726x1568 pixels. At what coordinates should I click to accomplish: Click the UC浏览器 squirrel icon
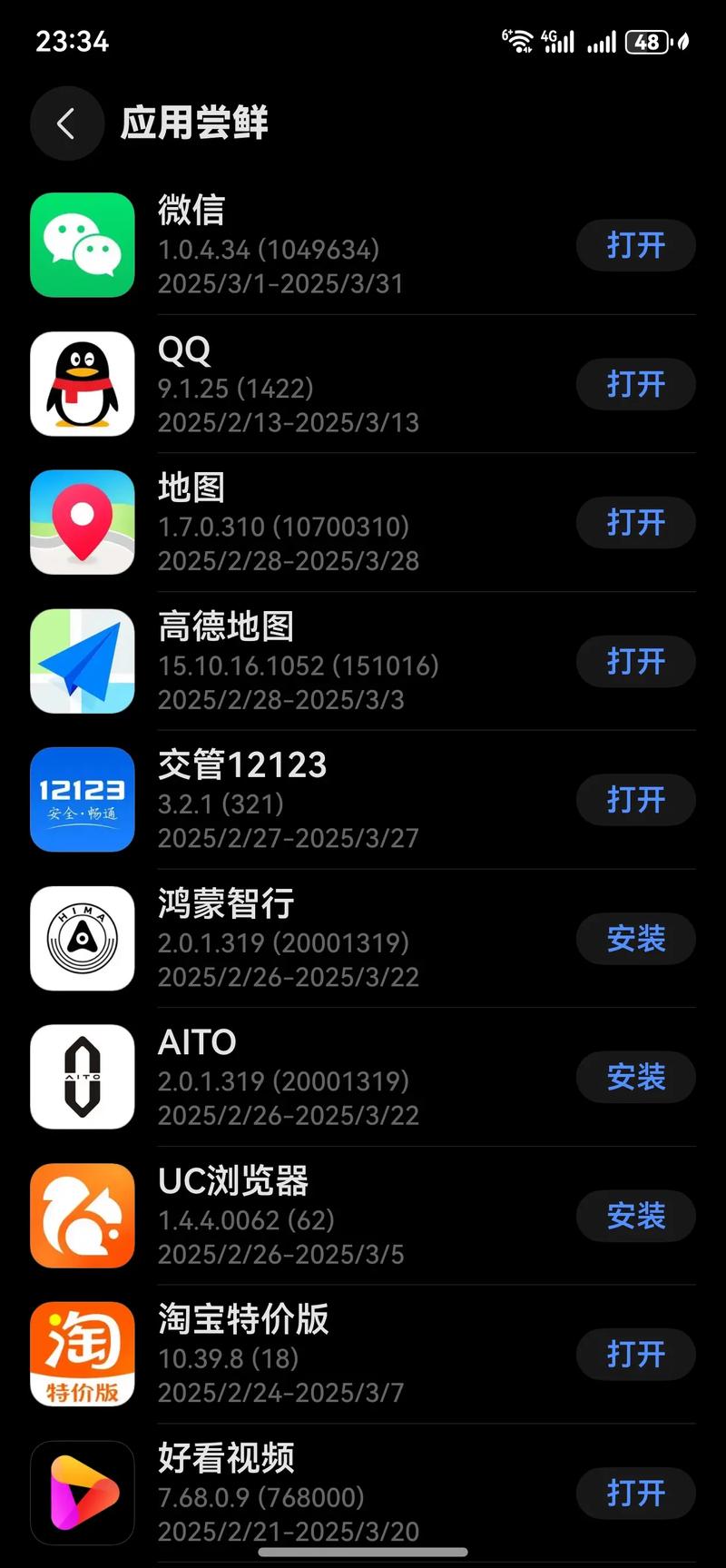[x=82, y=1216]
